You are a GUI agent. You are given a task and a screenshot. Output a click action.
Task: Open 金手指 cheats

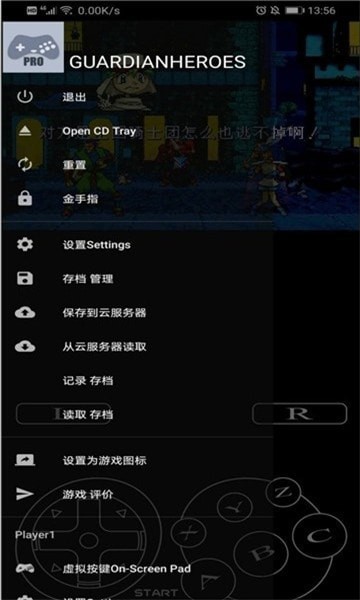[x=137, y=199]
